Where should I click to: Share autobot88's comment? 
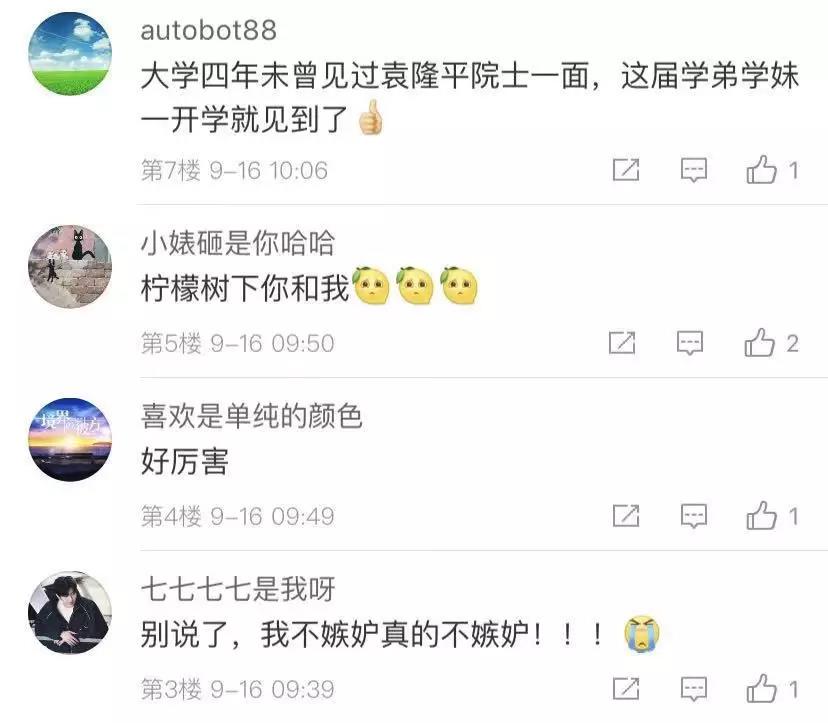(x=625, y=170)
